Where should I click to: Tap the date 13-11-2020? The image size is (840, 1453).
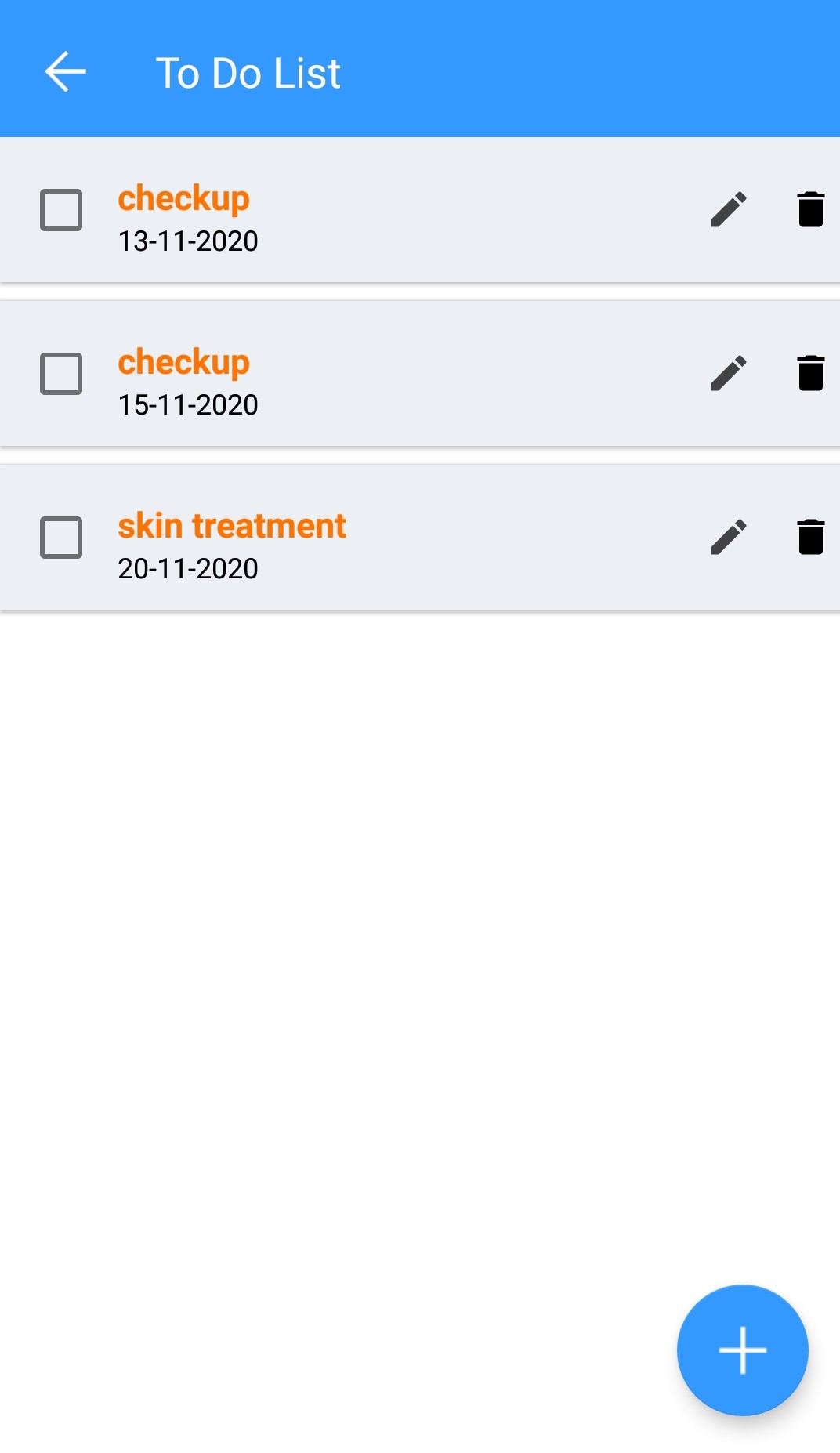(x=188, y=242)
